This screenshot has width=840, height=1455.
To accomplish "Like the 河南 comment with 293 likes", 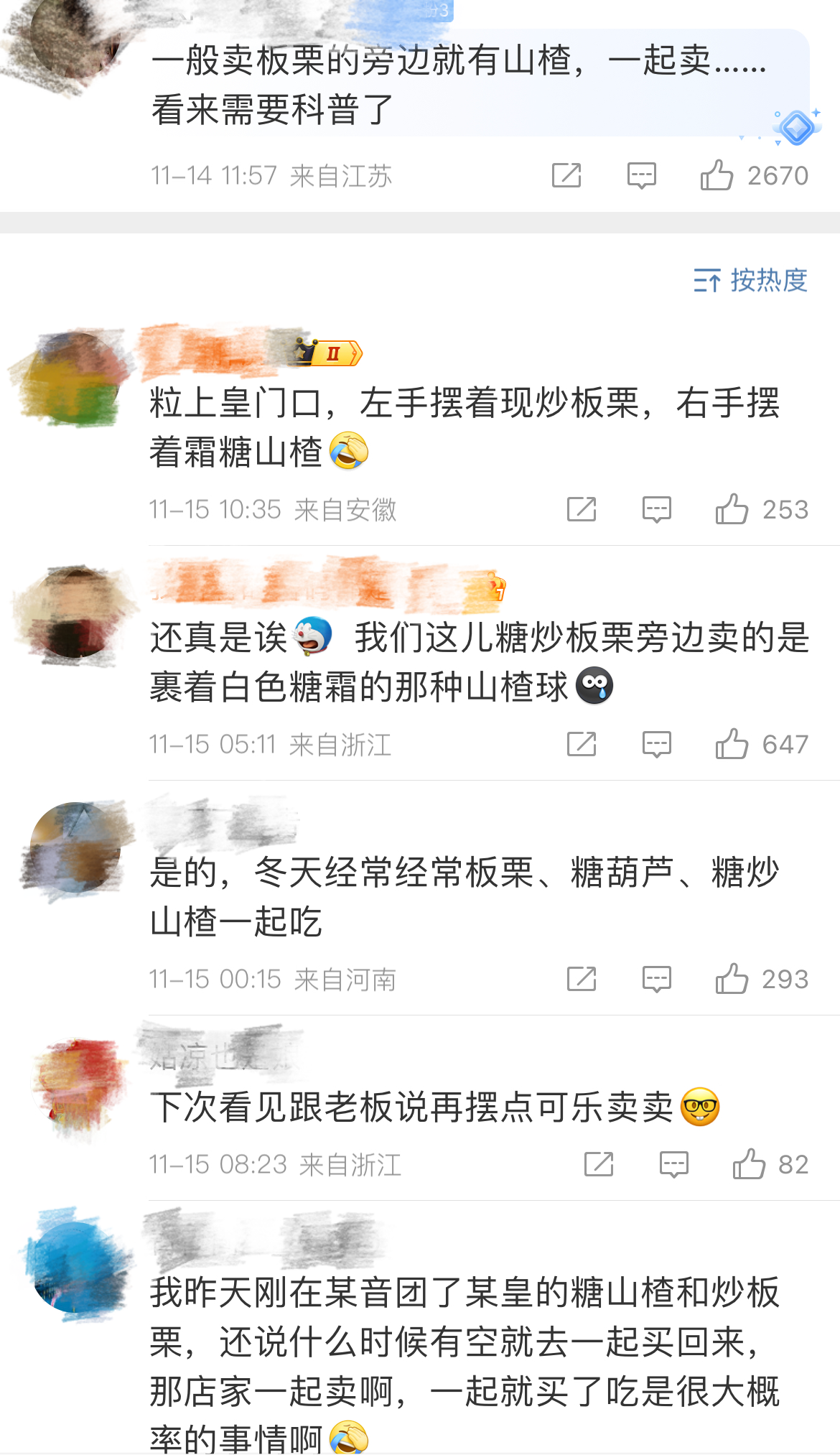I will 732,979.
